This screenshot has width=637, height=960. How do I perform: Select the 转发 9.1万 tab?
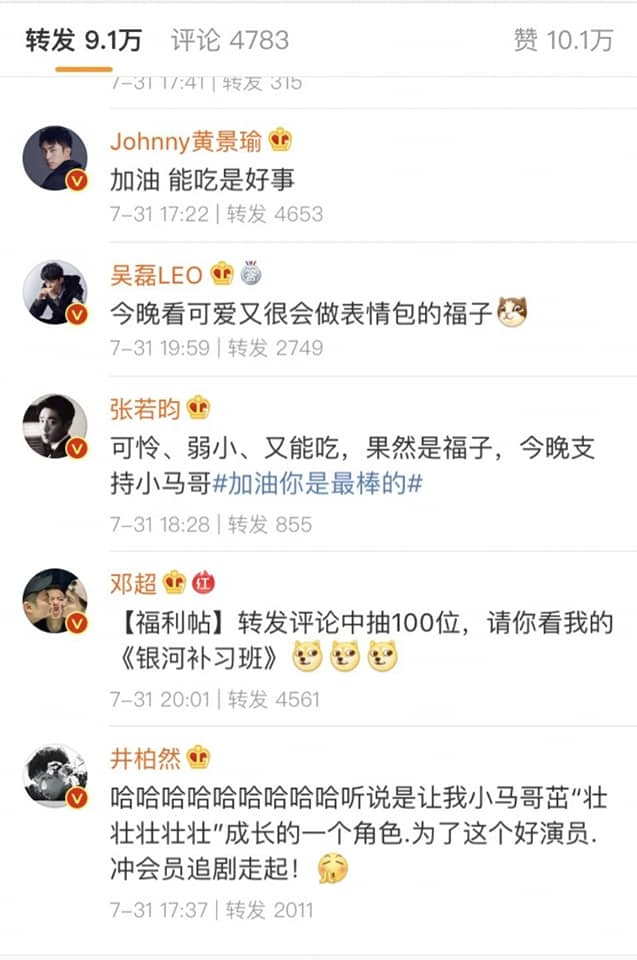coord(83,40)
